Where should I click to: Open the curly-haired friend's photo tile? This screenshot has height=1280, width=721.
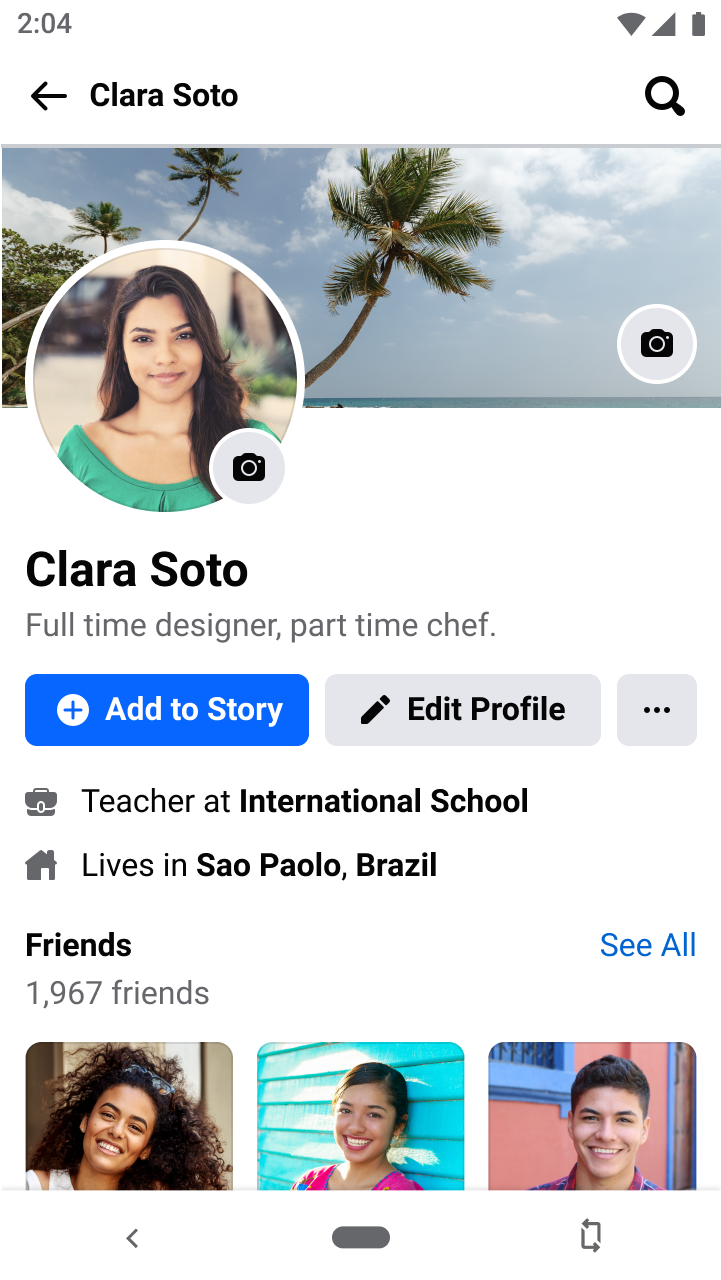(129, 1115)
